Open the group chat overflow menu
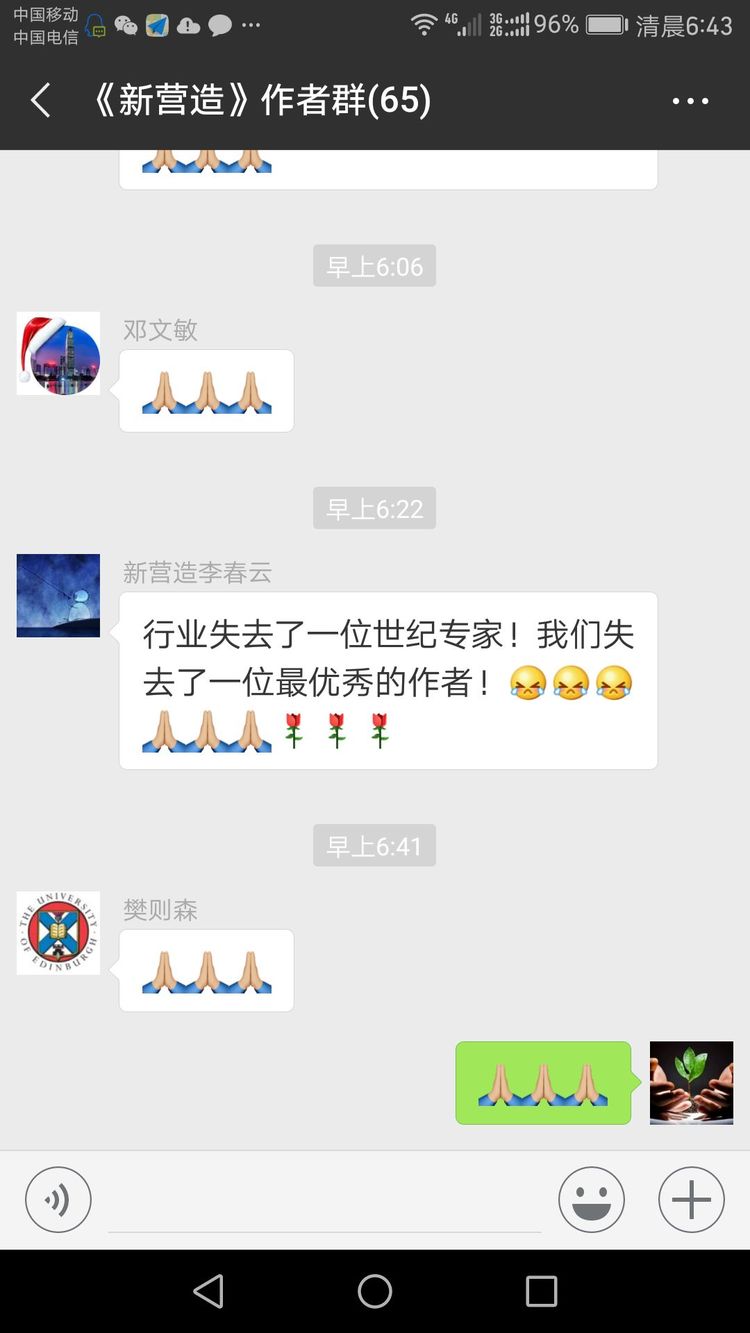The width and height of the screenshot is (750, 1333). coord(690,101)
